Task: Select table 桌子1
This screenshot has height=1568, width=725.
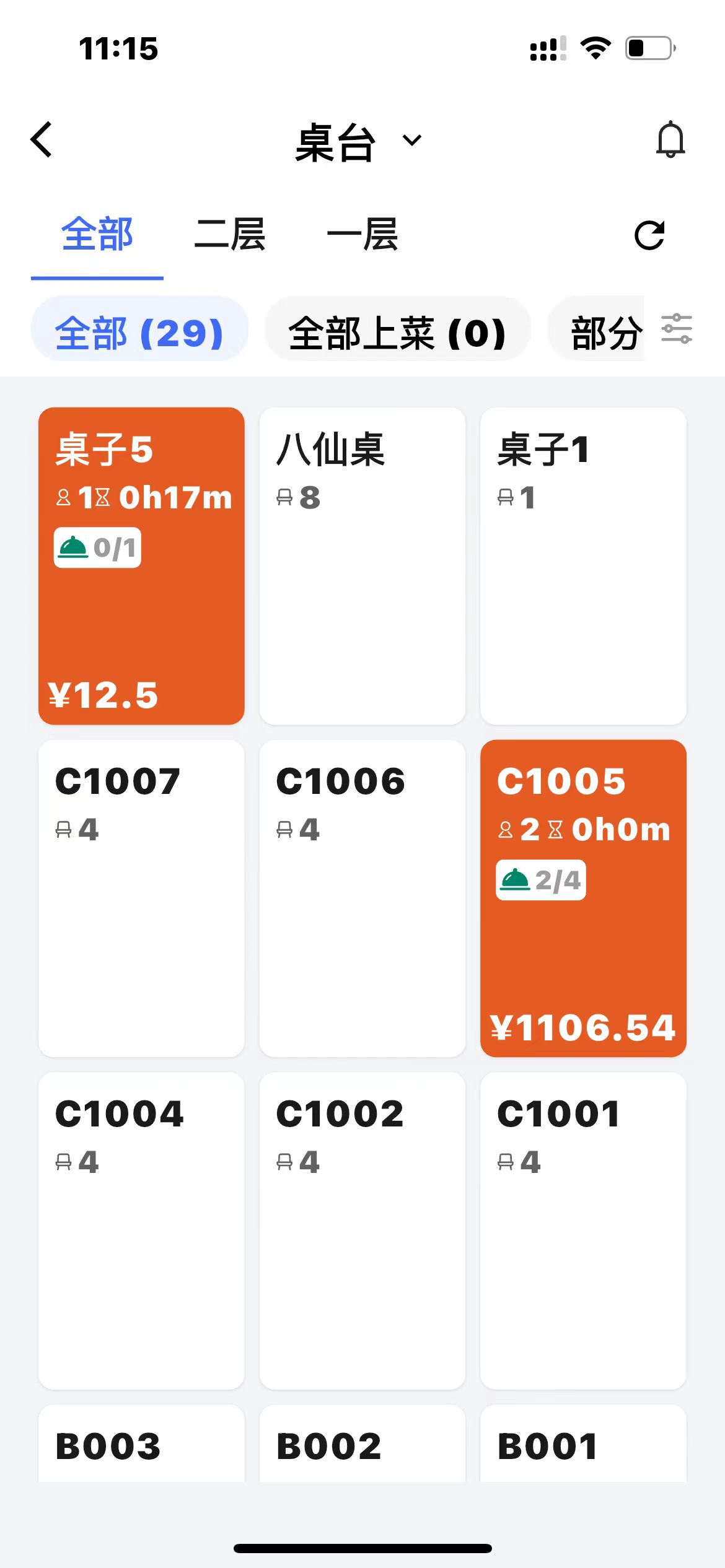Action: [583, 565]
